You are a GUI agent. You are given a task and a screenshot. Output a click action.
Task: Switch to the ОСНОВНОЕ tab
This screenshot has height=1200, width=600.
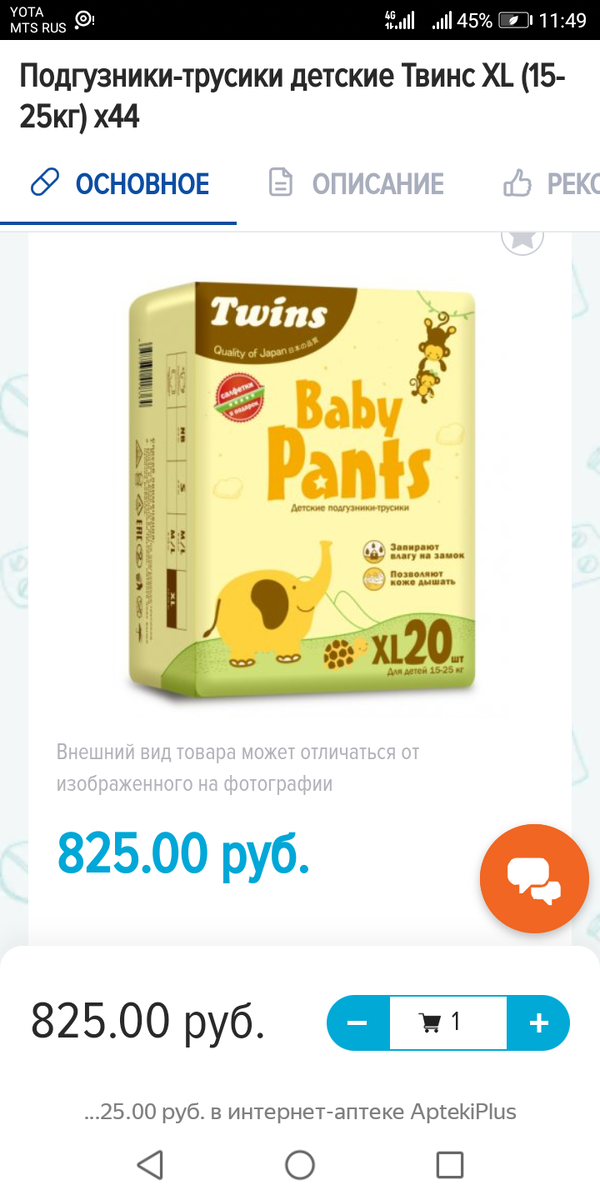(120, 184)
